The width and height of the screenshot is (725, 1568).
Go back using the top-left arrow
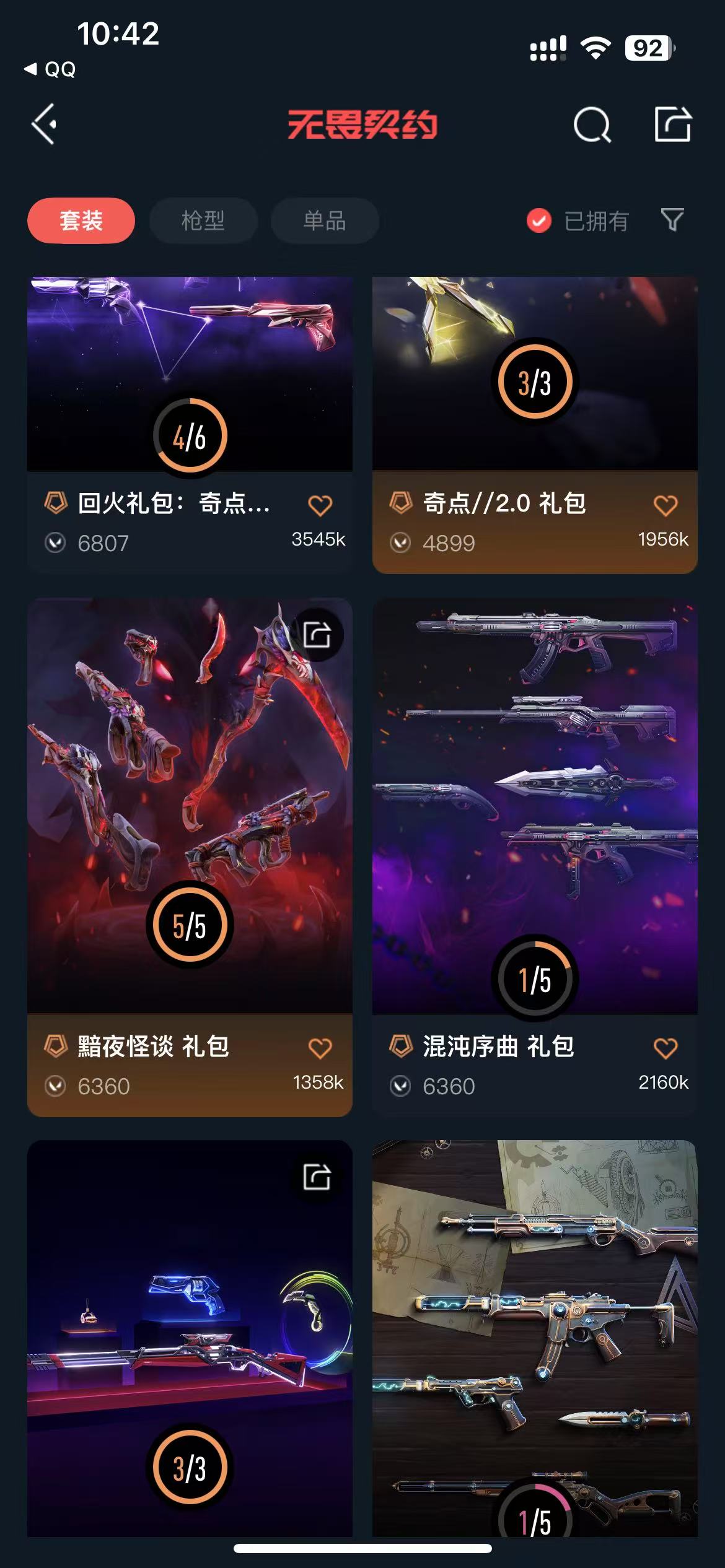tap(45, 124)
